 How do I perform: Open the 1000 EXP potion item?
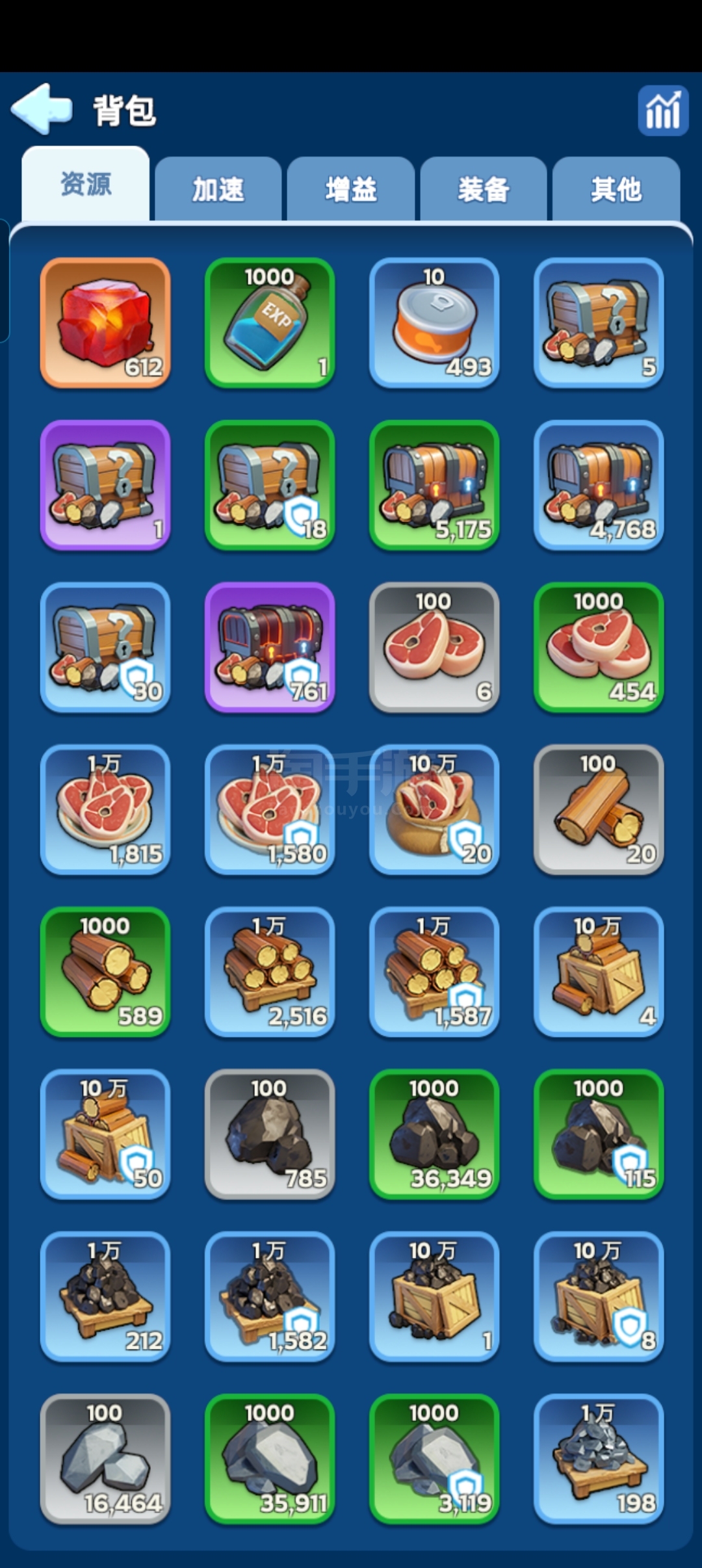[x=270, y=323]
